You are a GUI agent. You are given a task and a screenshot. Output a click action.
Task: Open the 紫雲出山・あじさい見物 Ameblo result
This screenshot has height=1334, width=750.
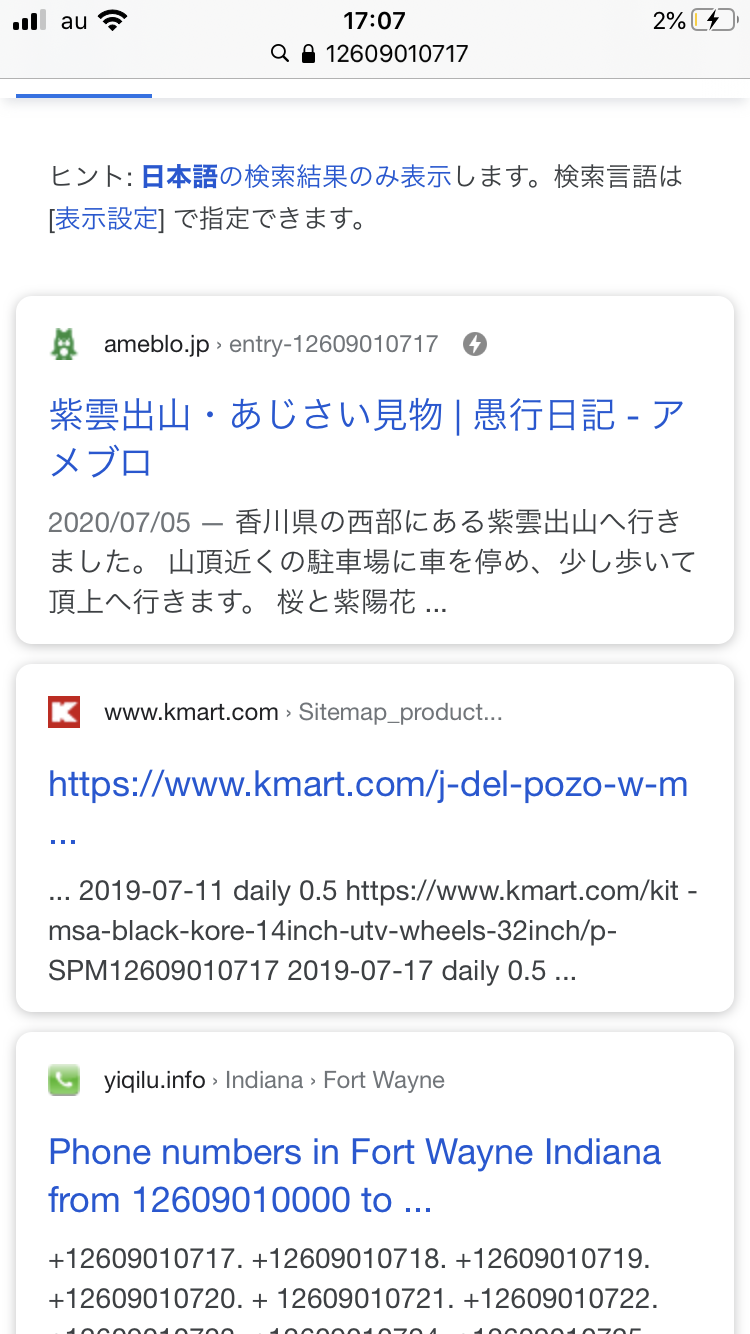click(366, 438)
